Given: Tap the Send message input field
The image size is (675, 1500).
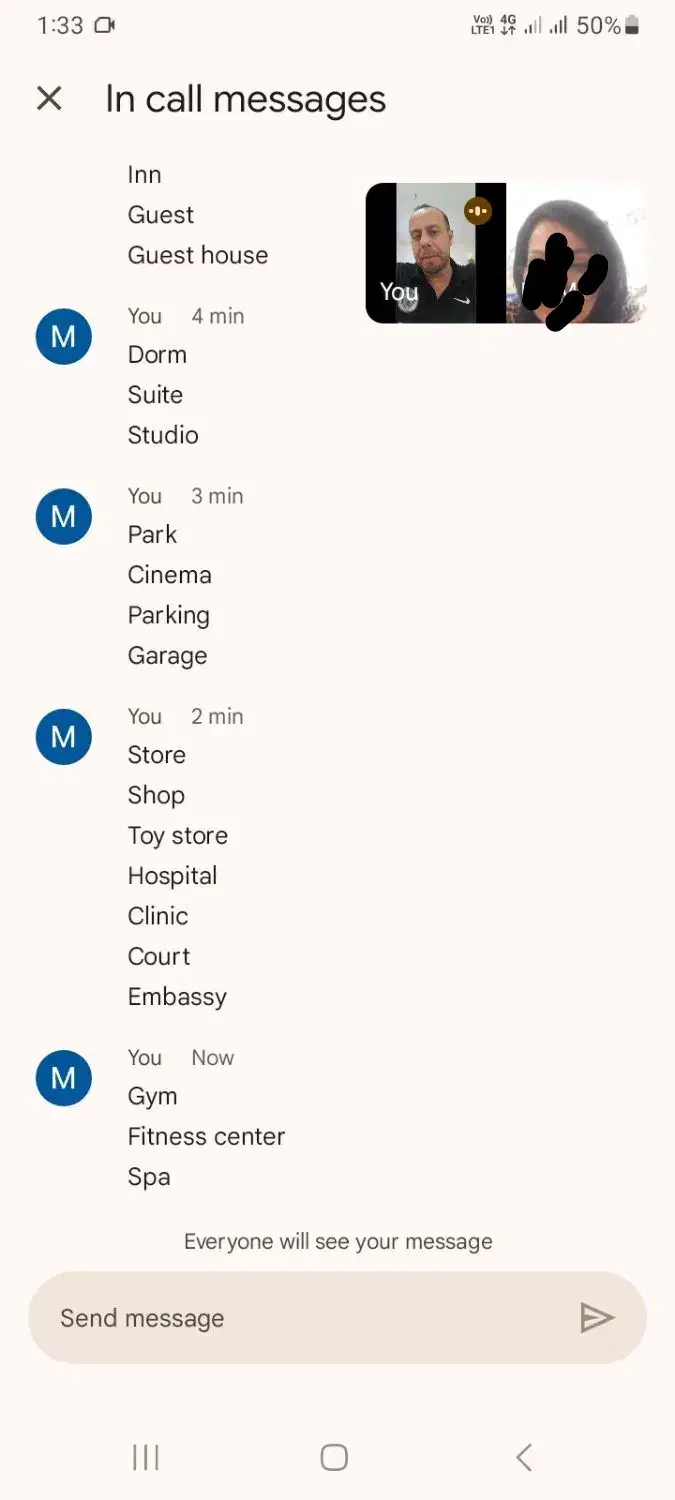Looking at the screenshot, I should (x=300, y=1318).
